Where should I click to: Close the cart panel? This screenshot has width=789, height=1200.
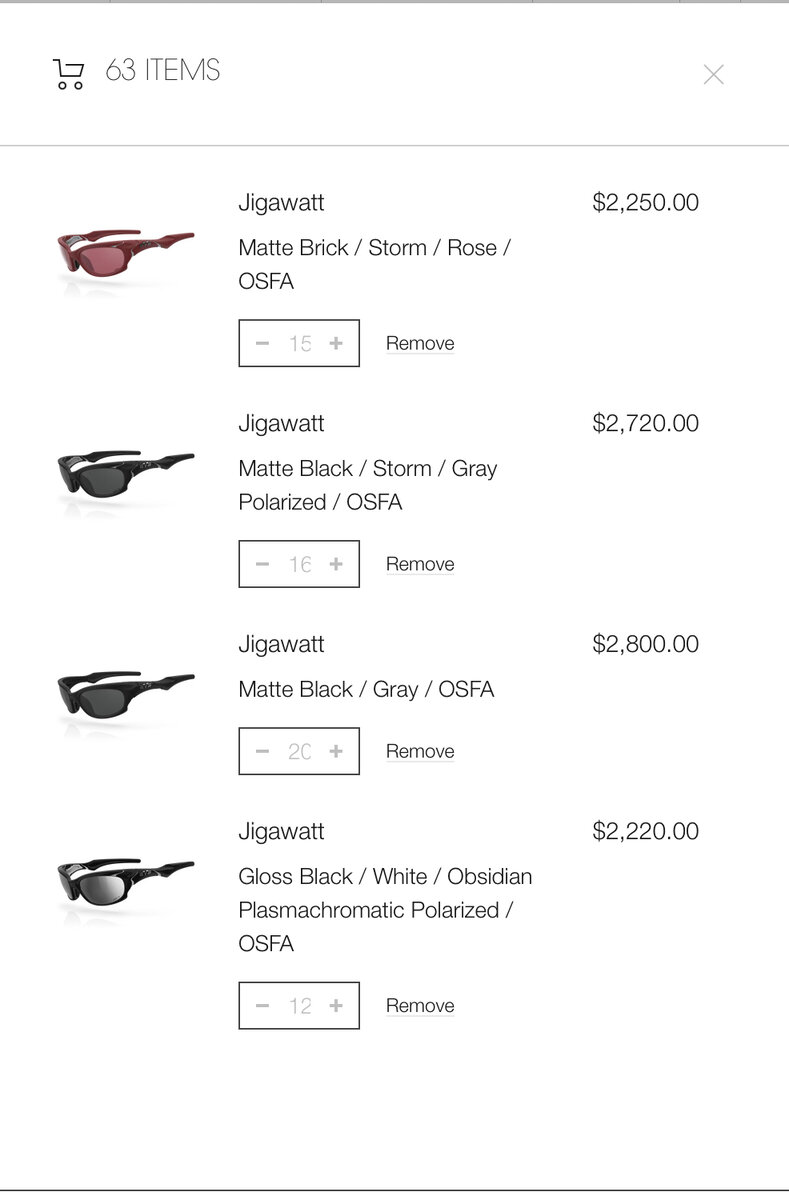[713, 74]
